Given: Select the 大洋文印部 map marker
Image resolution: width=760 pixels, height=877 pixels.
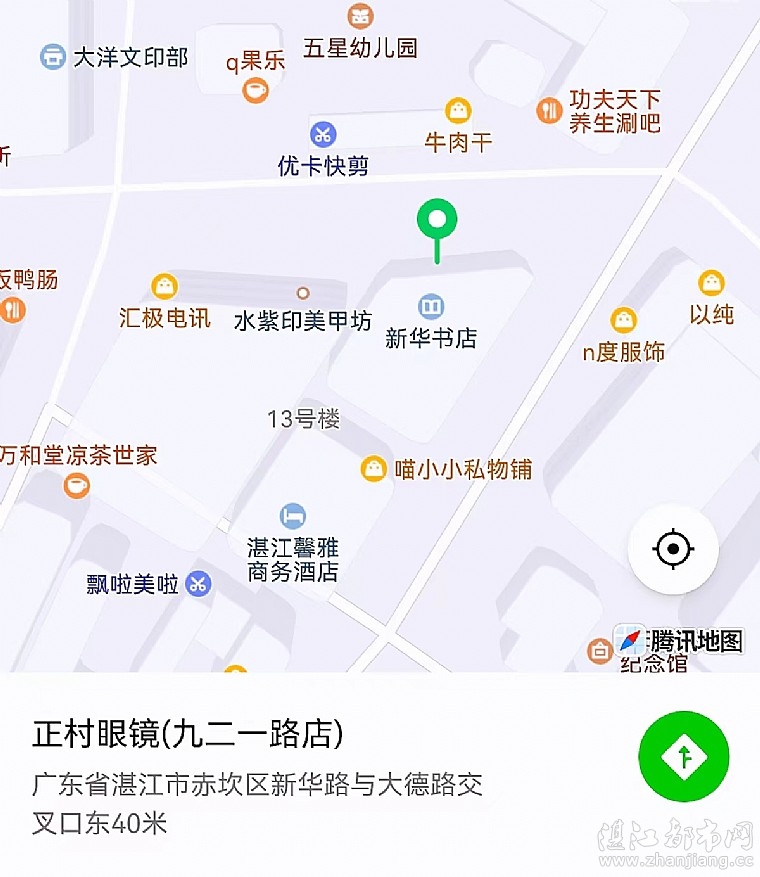Looking at the screenshot, I should 51,57.
